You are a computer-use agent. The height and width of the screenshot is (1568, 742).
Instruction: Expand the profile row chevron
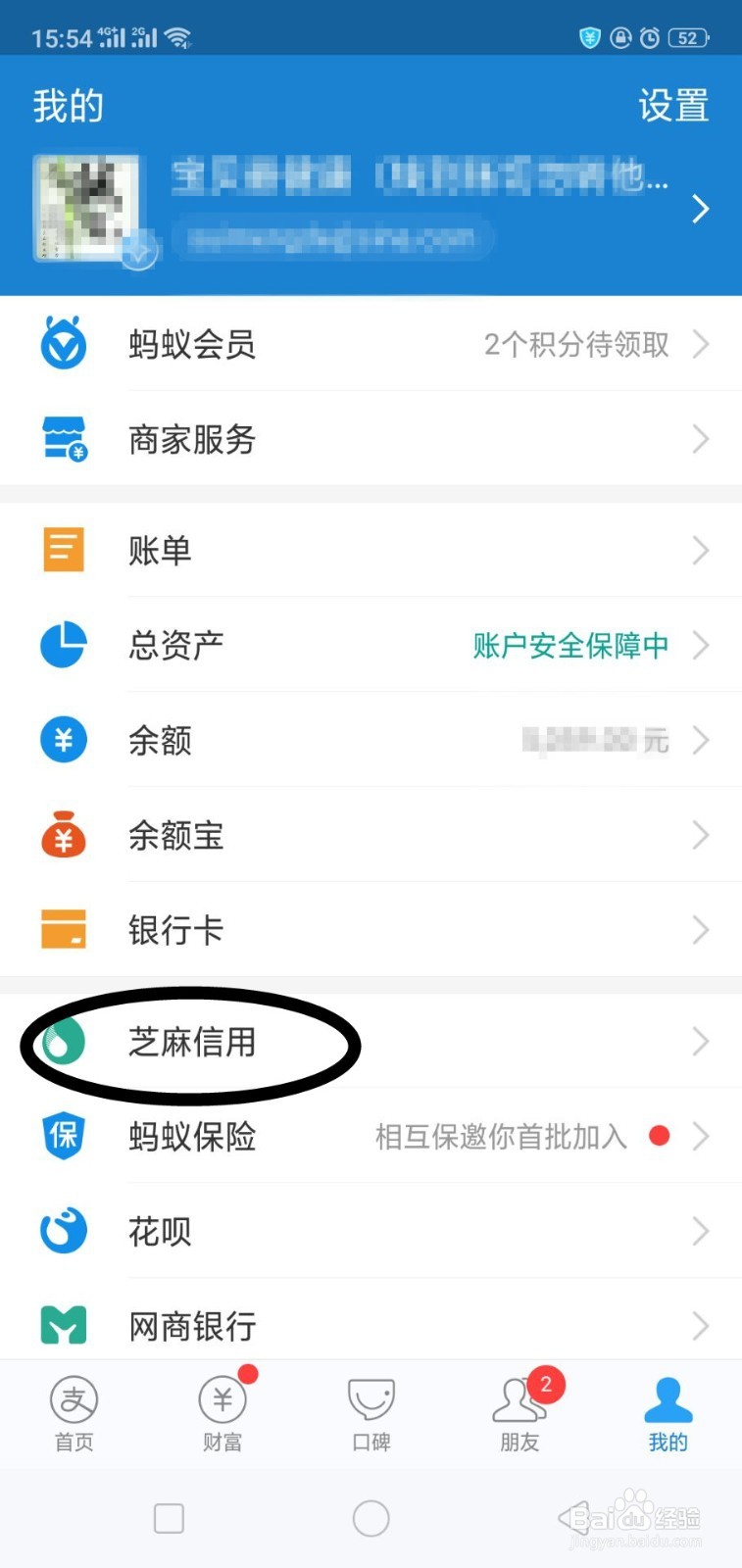pos(702,208)
